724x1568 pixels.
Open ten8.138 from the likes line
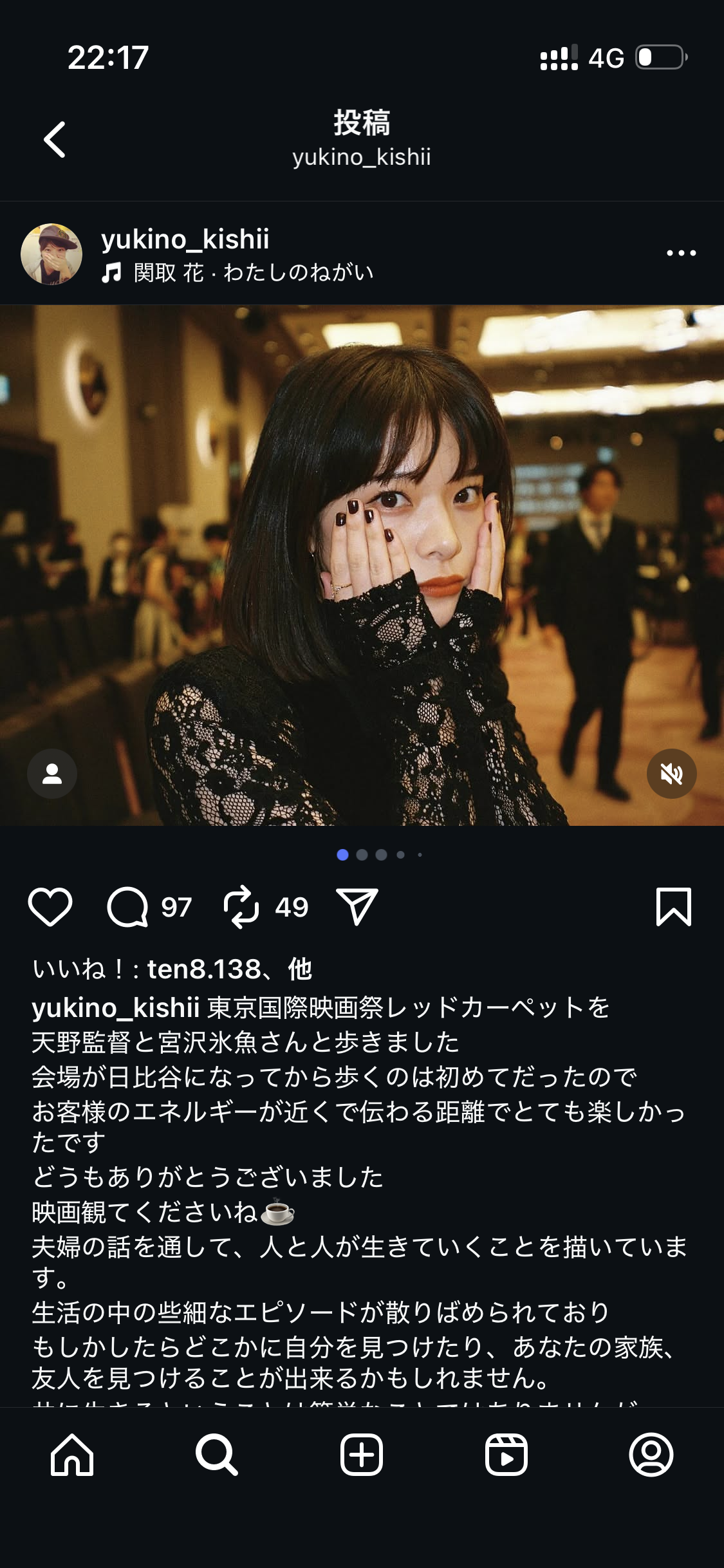(204, 969)
